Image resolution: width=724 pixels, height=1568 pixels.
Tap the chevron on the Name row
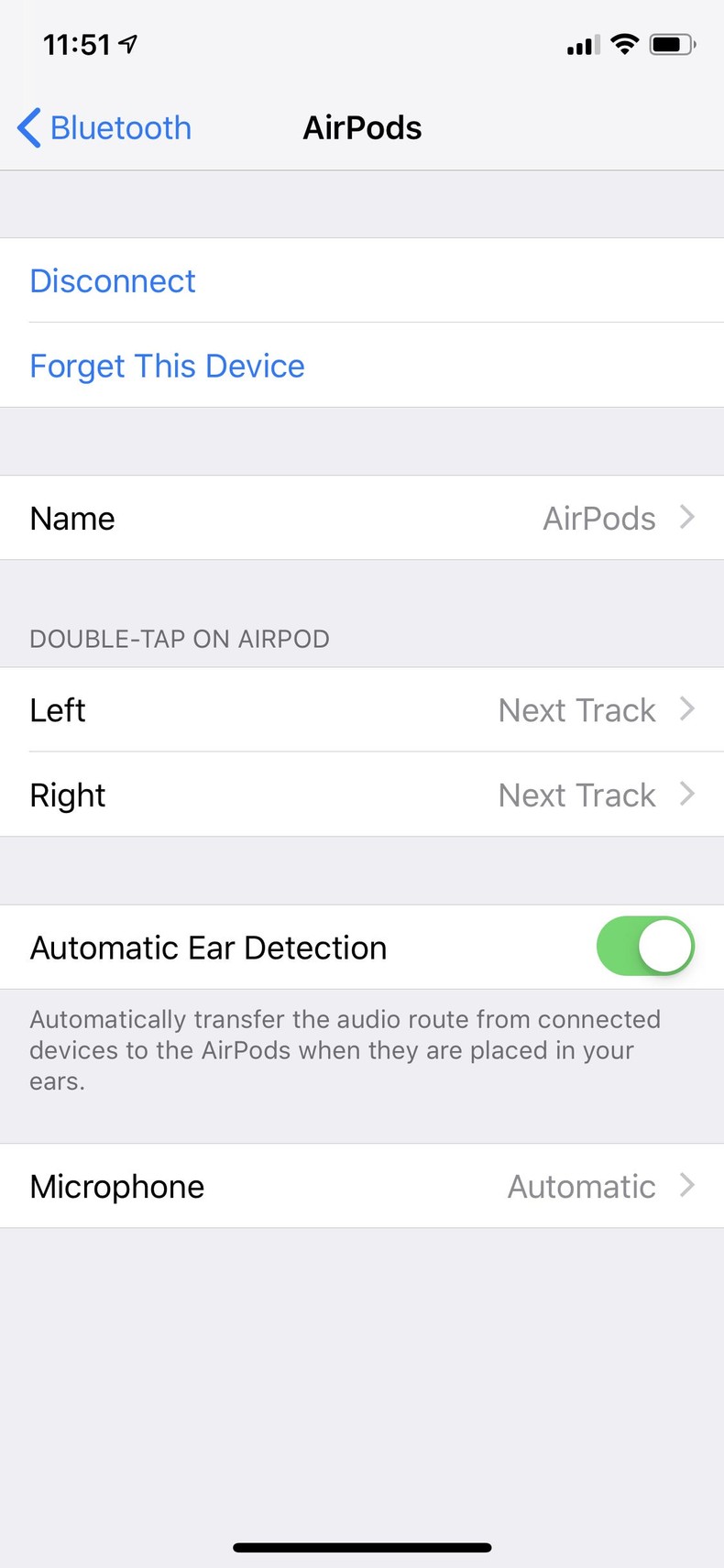point(687,518)
